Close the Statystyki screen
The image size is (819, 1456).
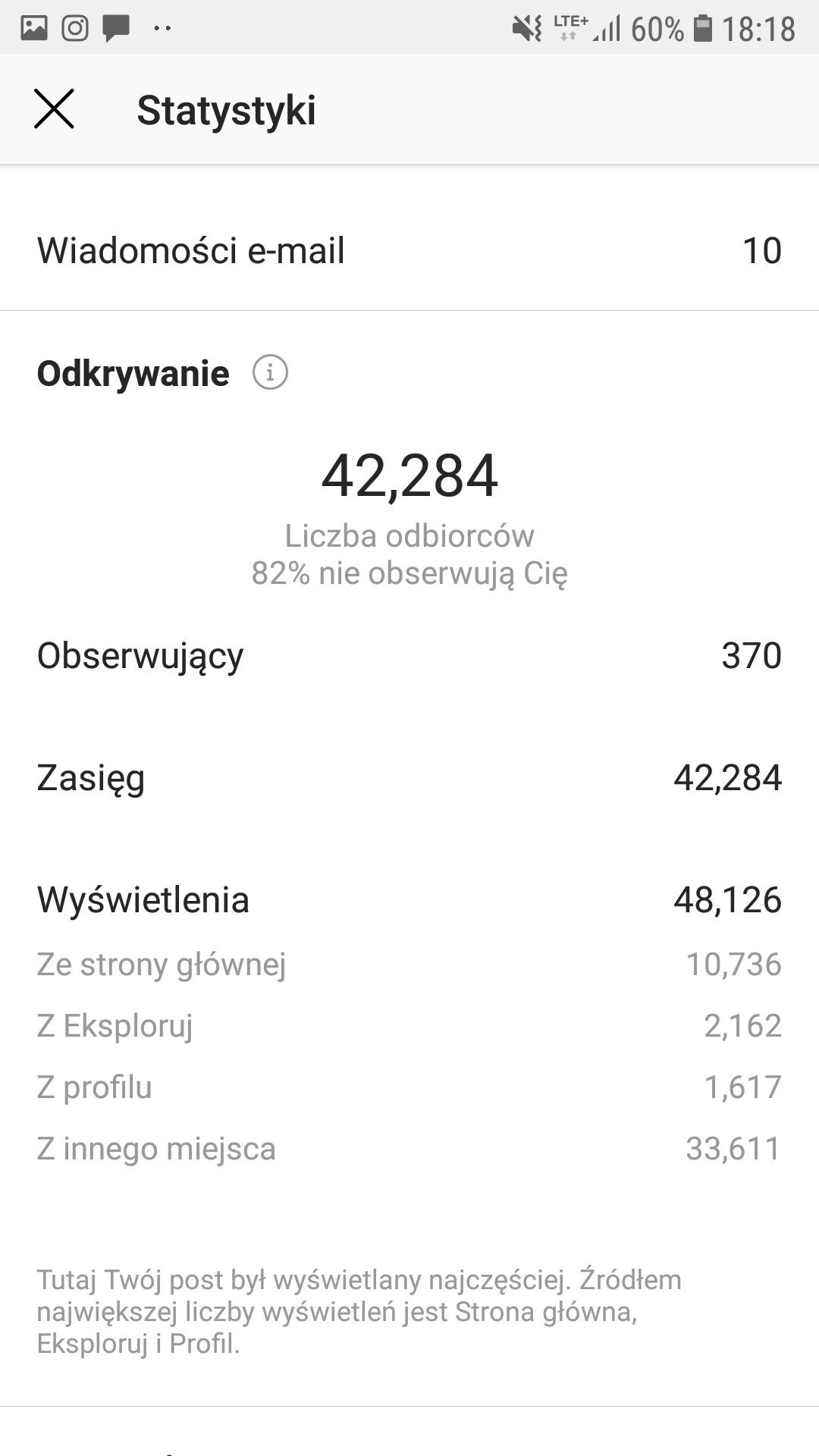(54, 109)
